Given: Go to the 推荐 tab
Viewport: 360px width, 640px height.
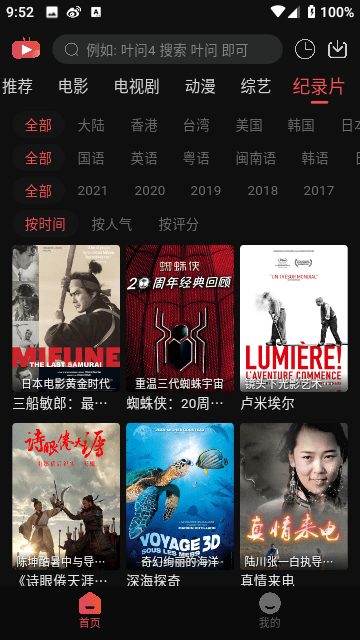Looking at the screenshot, I should click(x=17, y=87).
